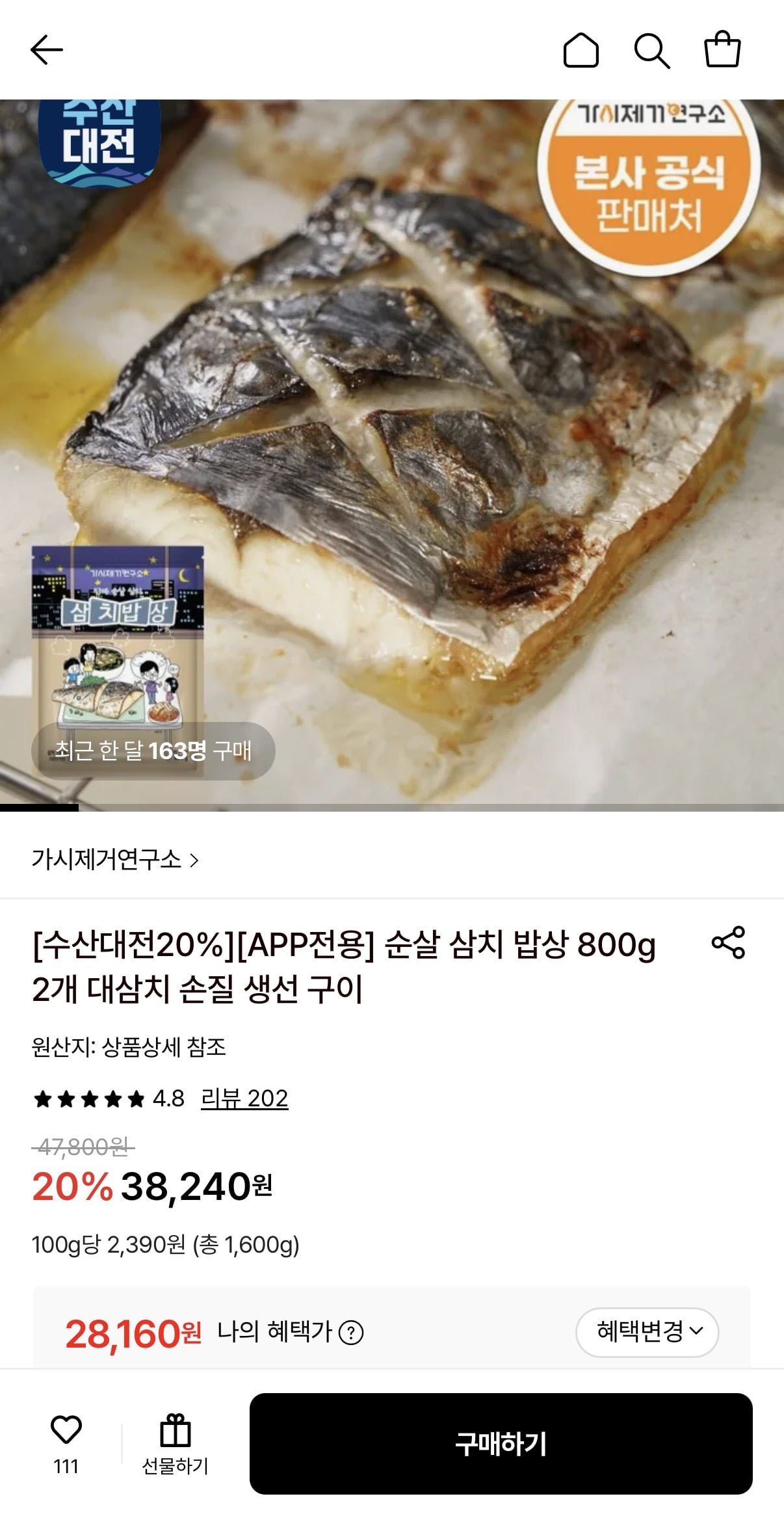
Task: Open the search magnifier icon
Action: (x=651, y=50)
